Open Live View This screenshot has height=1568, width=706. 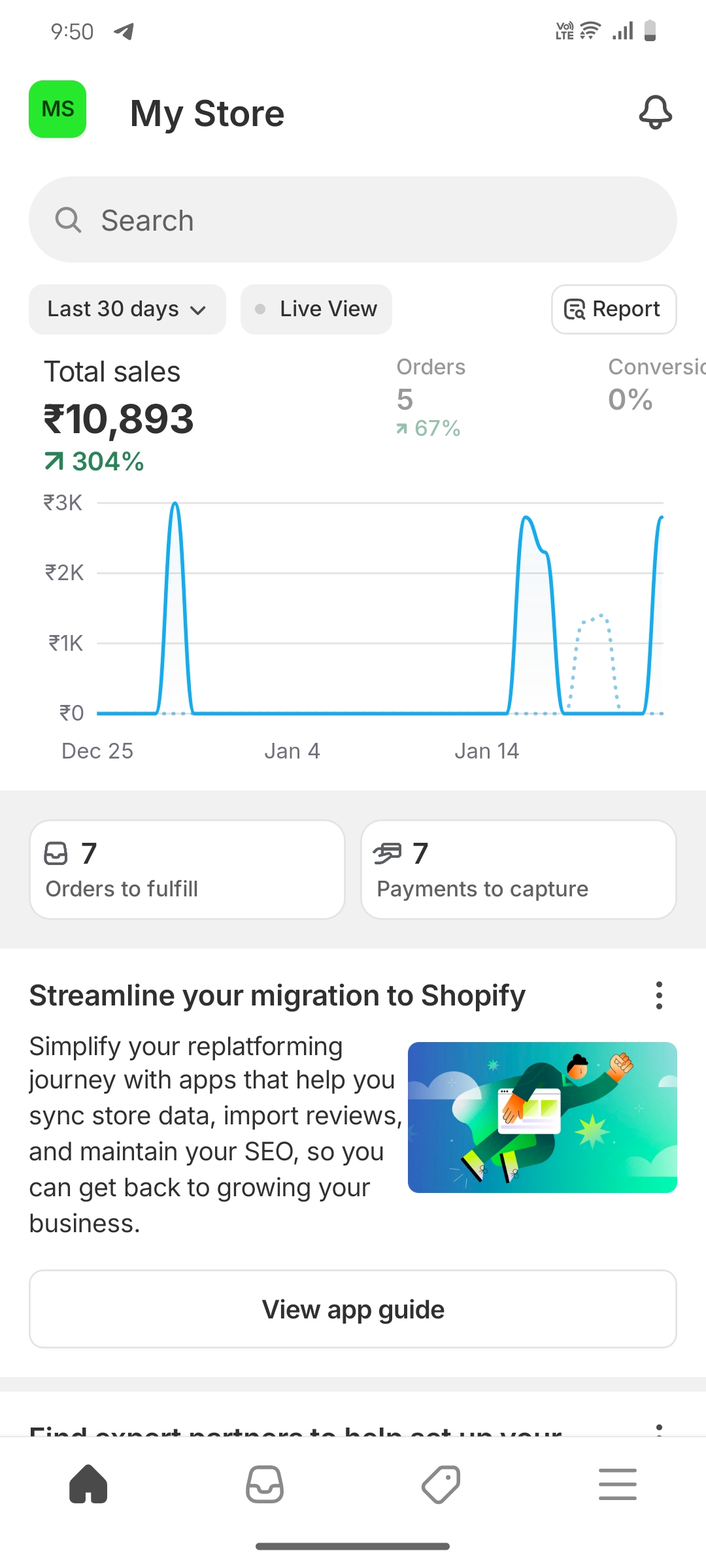pos(316,309)
